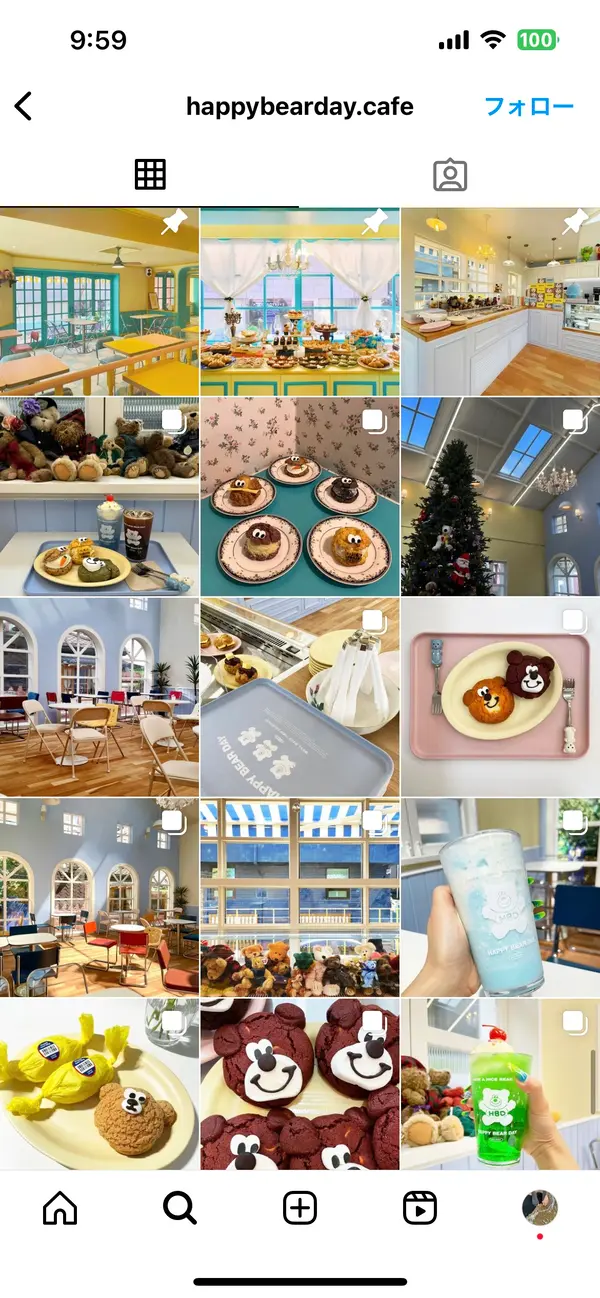600x1298 pixels.
Task: Open post with teddy bears and drinks tray
Action: [99, 497]
